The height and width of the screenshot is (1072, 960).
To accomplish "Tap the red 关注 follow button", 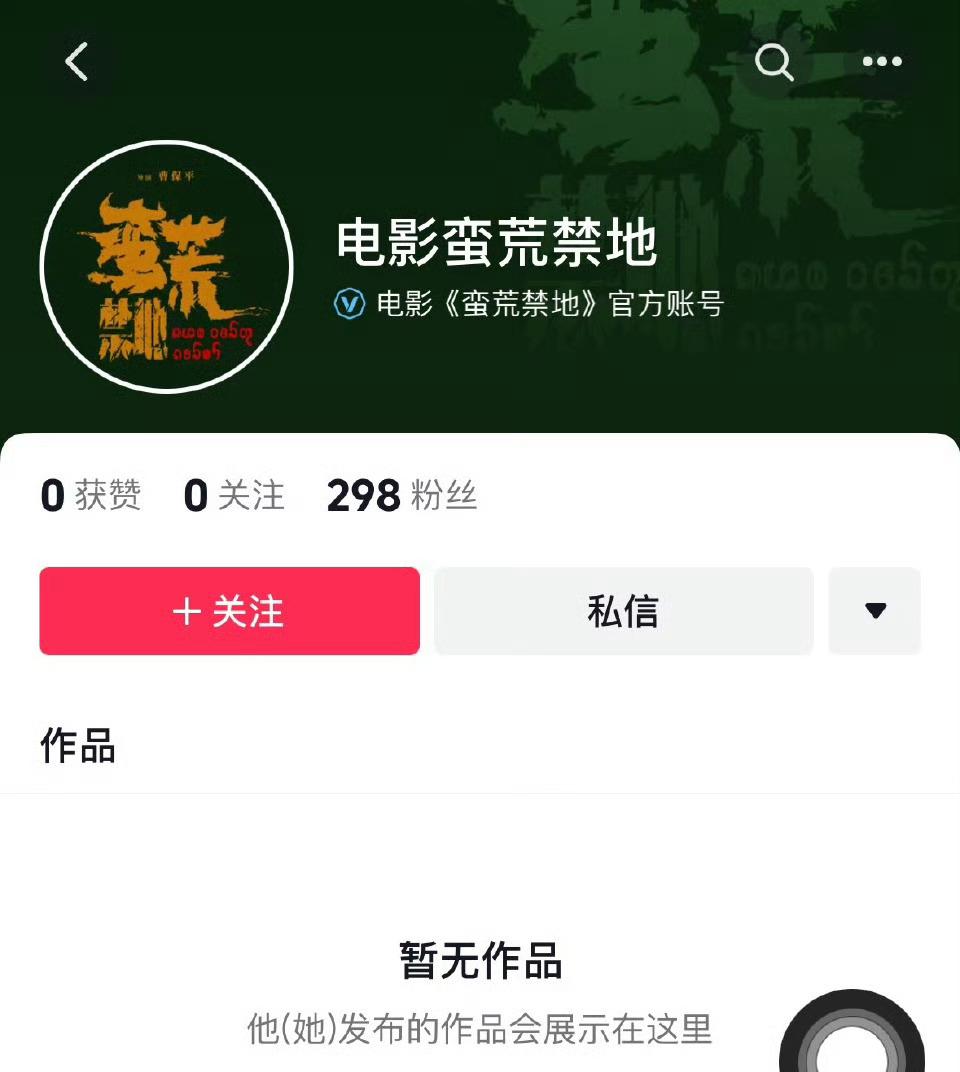I will [229, 611].
